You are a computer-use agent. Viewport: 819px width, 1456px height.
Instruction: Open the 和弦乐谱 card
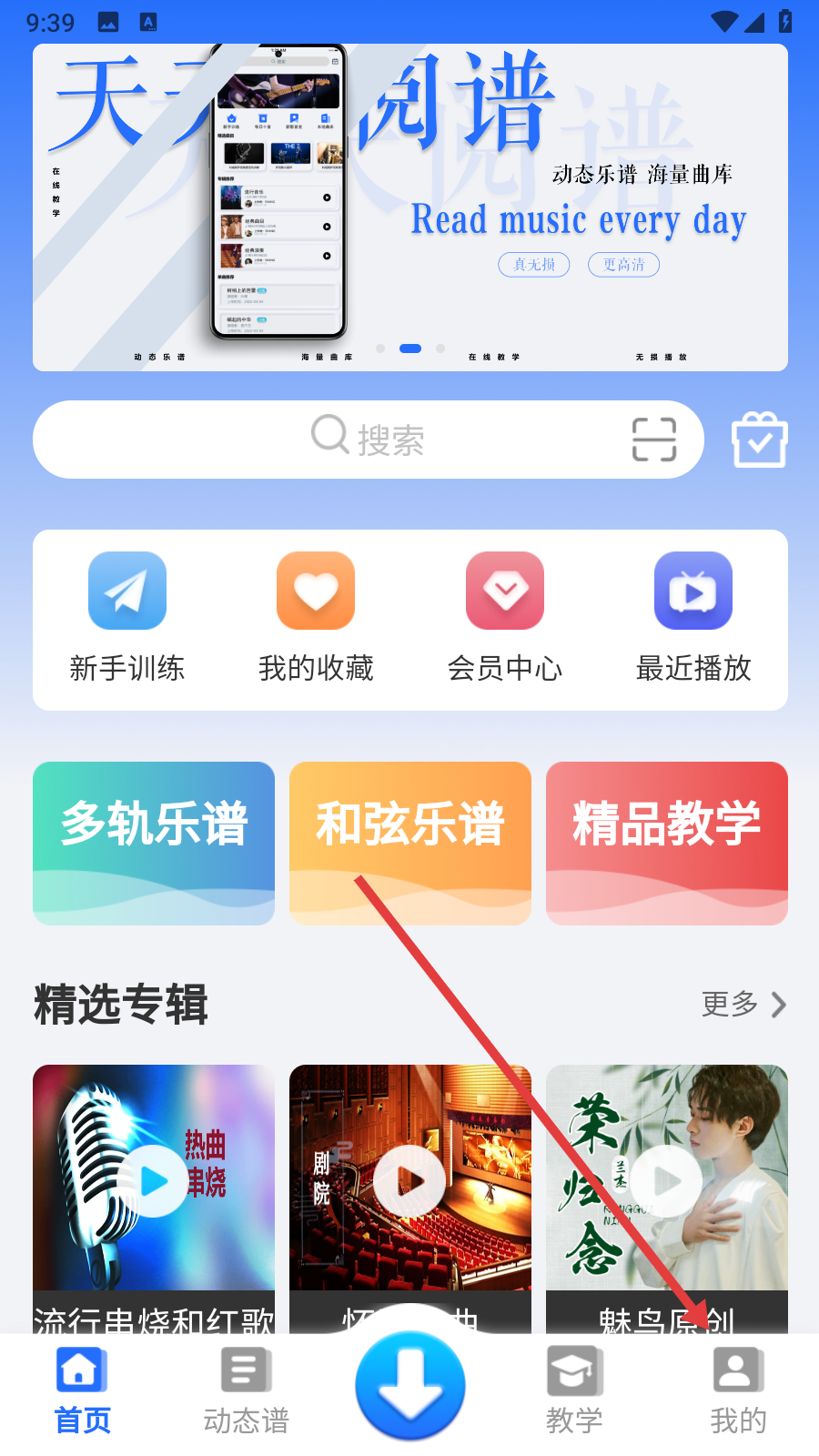[410, 843]
